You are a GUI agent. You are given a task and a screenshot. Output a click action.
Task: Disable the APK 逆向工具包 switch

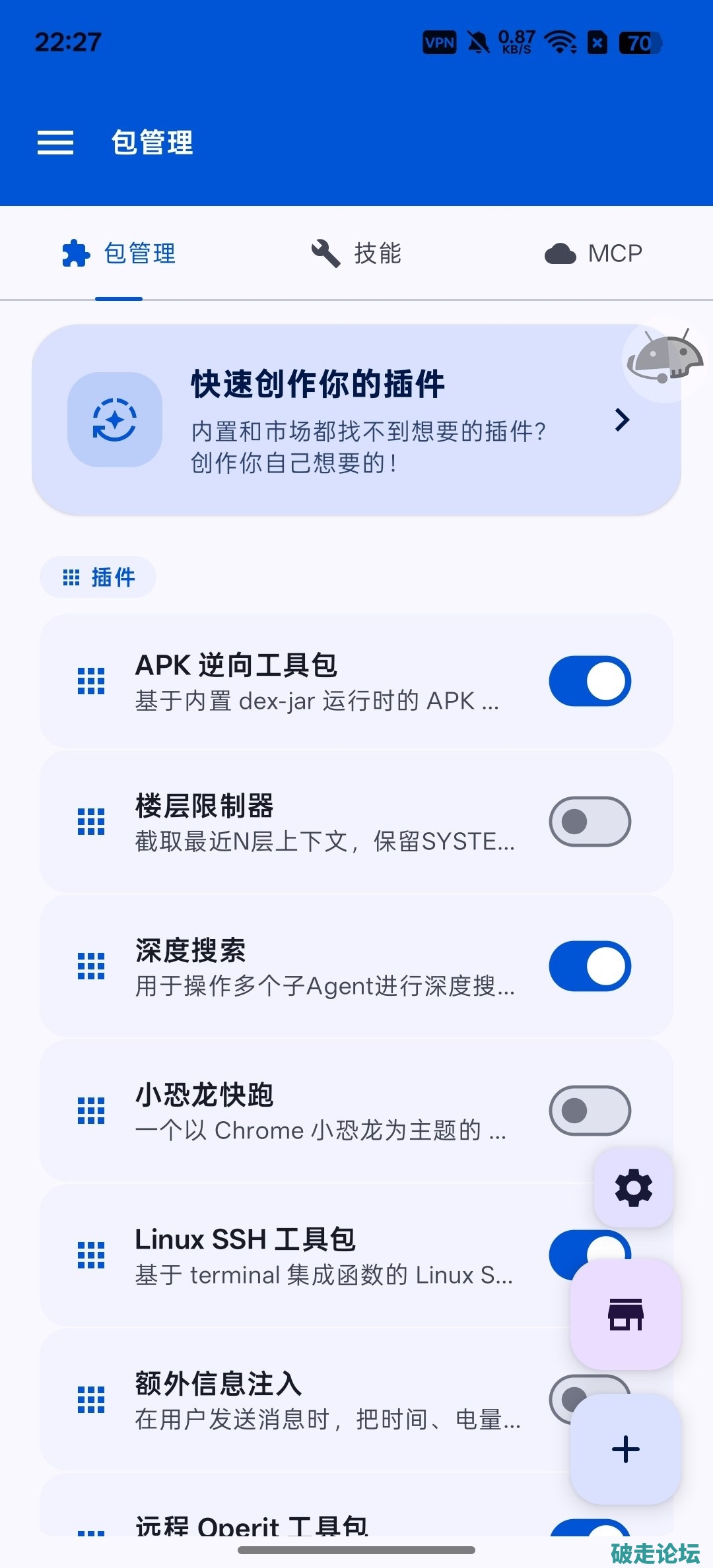click(590, 681)
